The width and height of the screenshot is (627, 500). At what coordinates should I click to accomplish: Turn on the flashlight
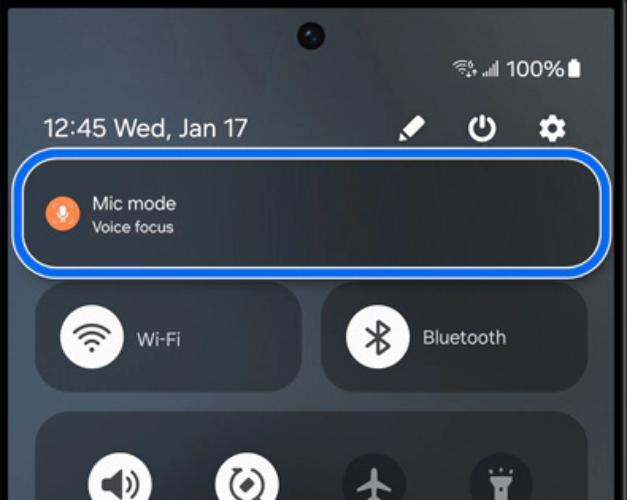[502, 482]
